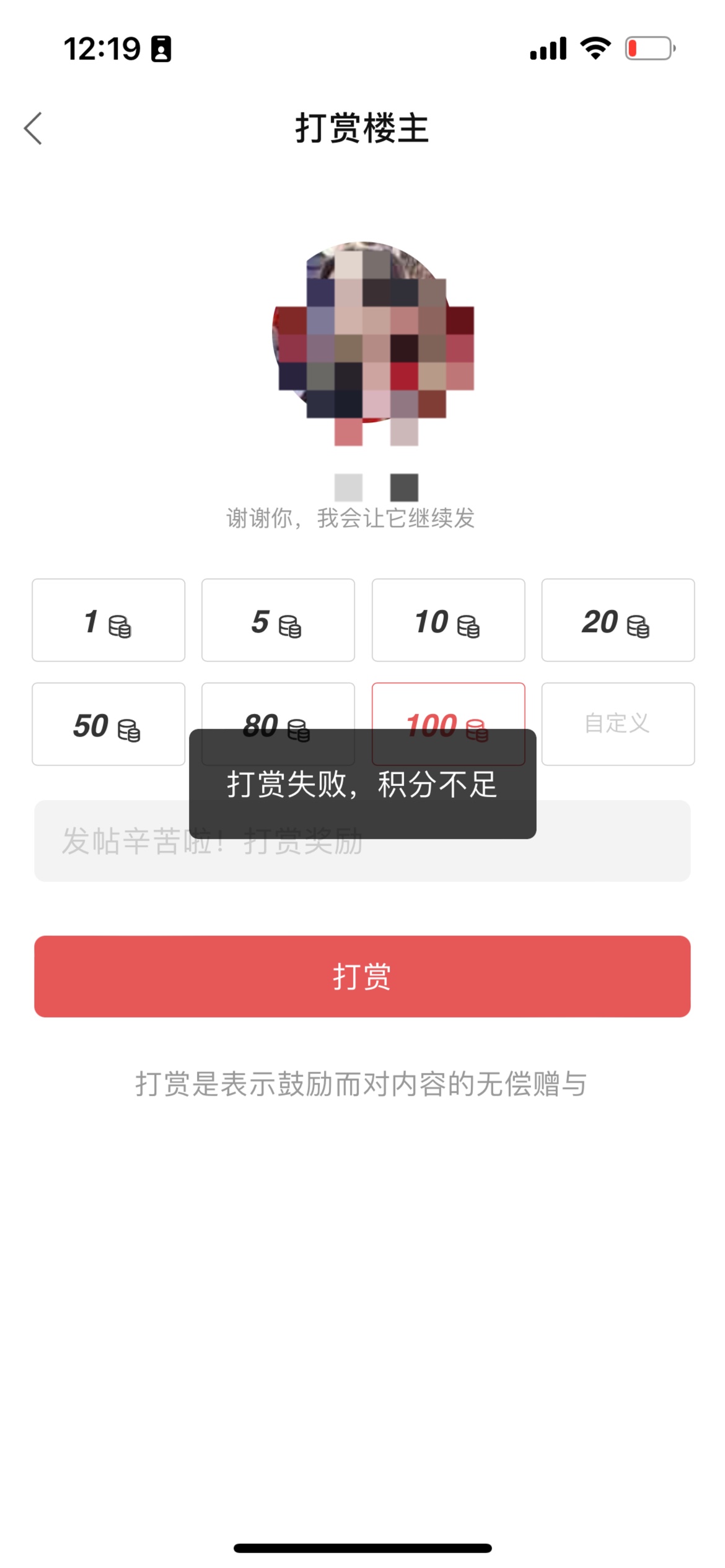The width and height of the screenshot is (725, 1568).
Task: Open the 自定义 custom amount option
Action: [618, 724]
